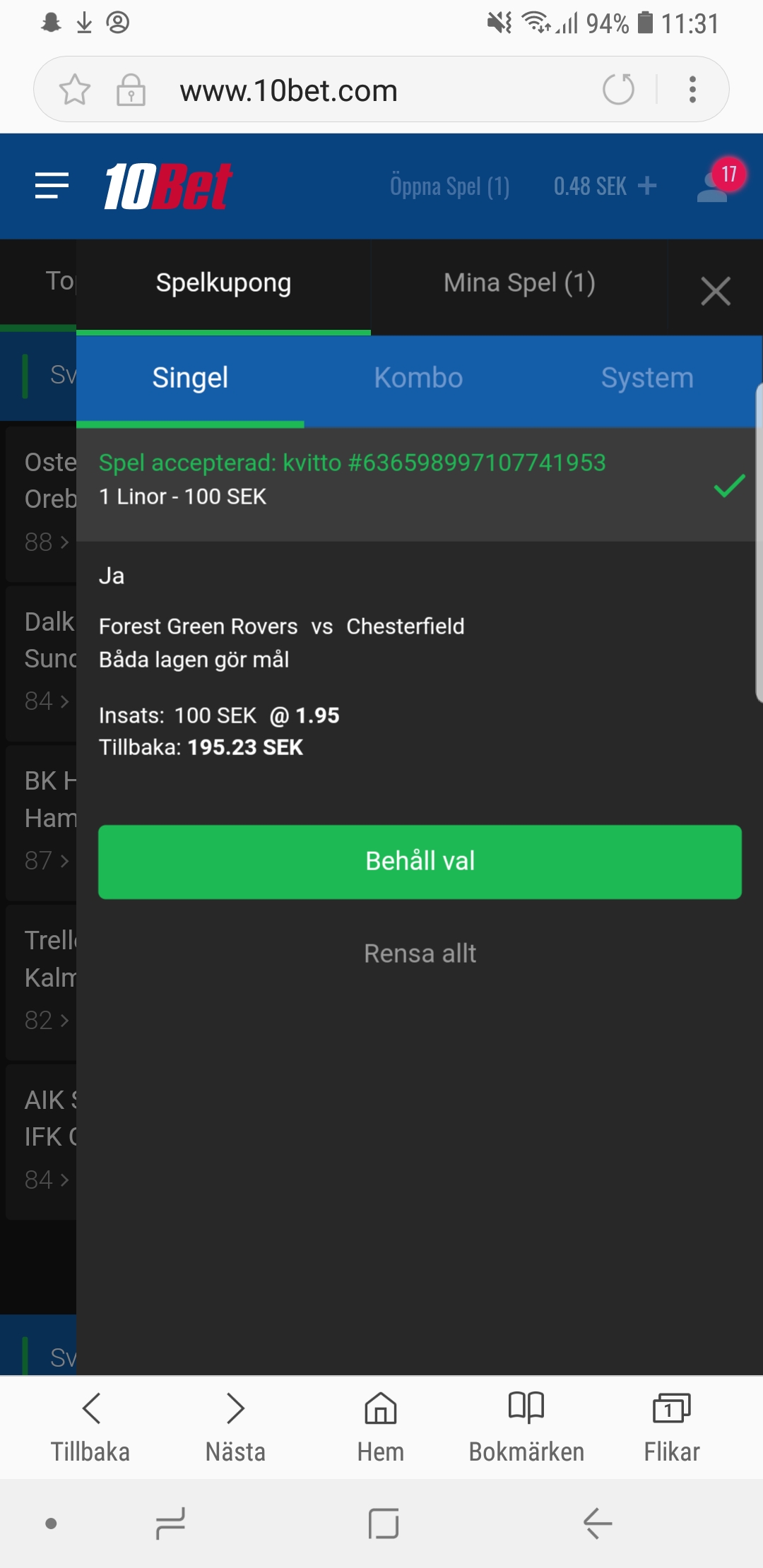
Task: Open the hamburger menu
Action: coord(52,186)
